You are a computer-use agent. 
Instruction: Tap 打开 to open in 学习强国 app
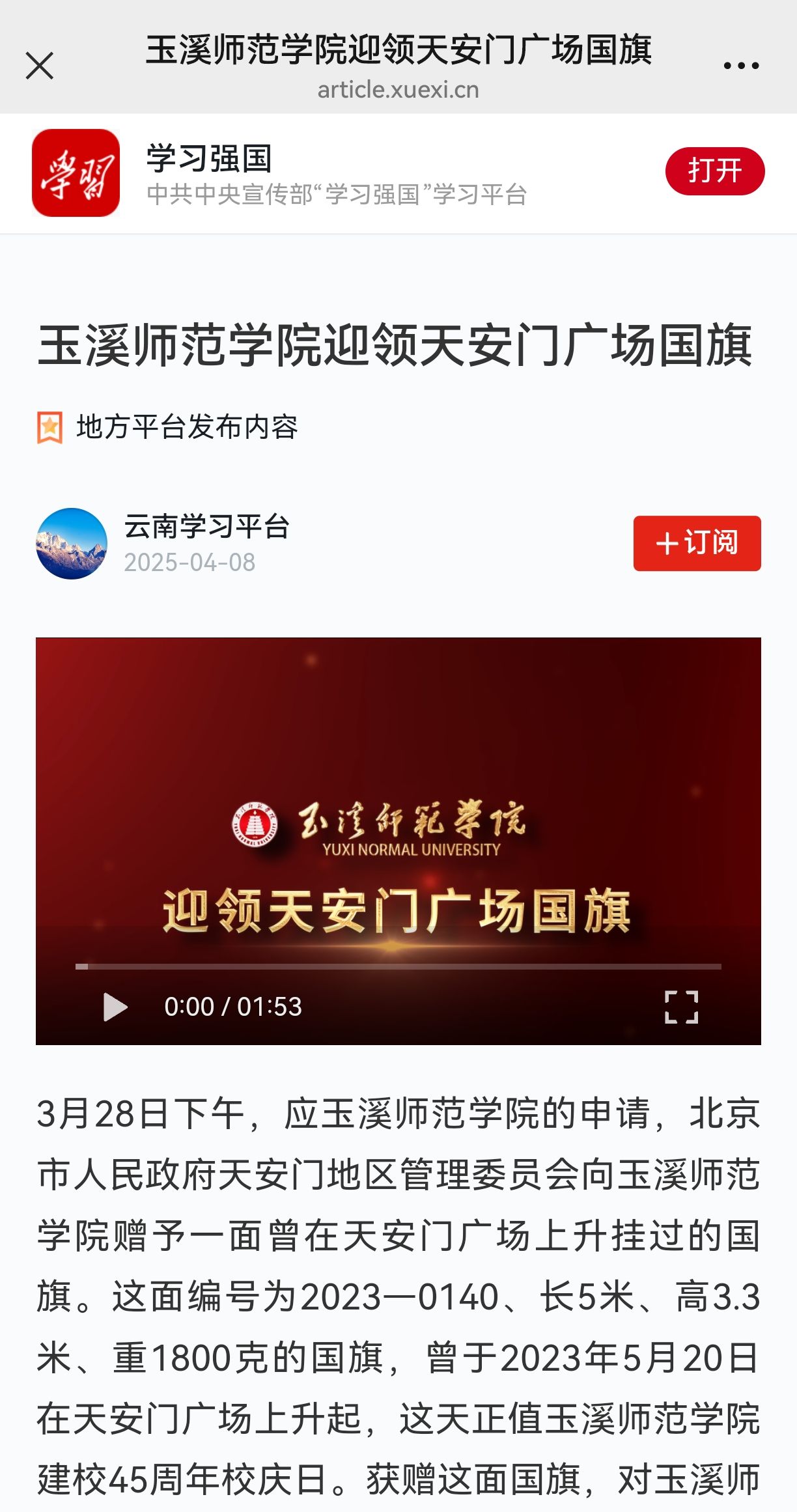714,171
